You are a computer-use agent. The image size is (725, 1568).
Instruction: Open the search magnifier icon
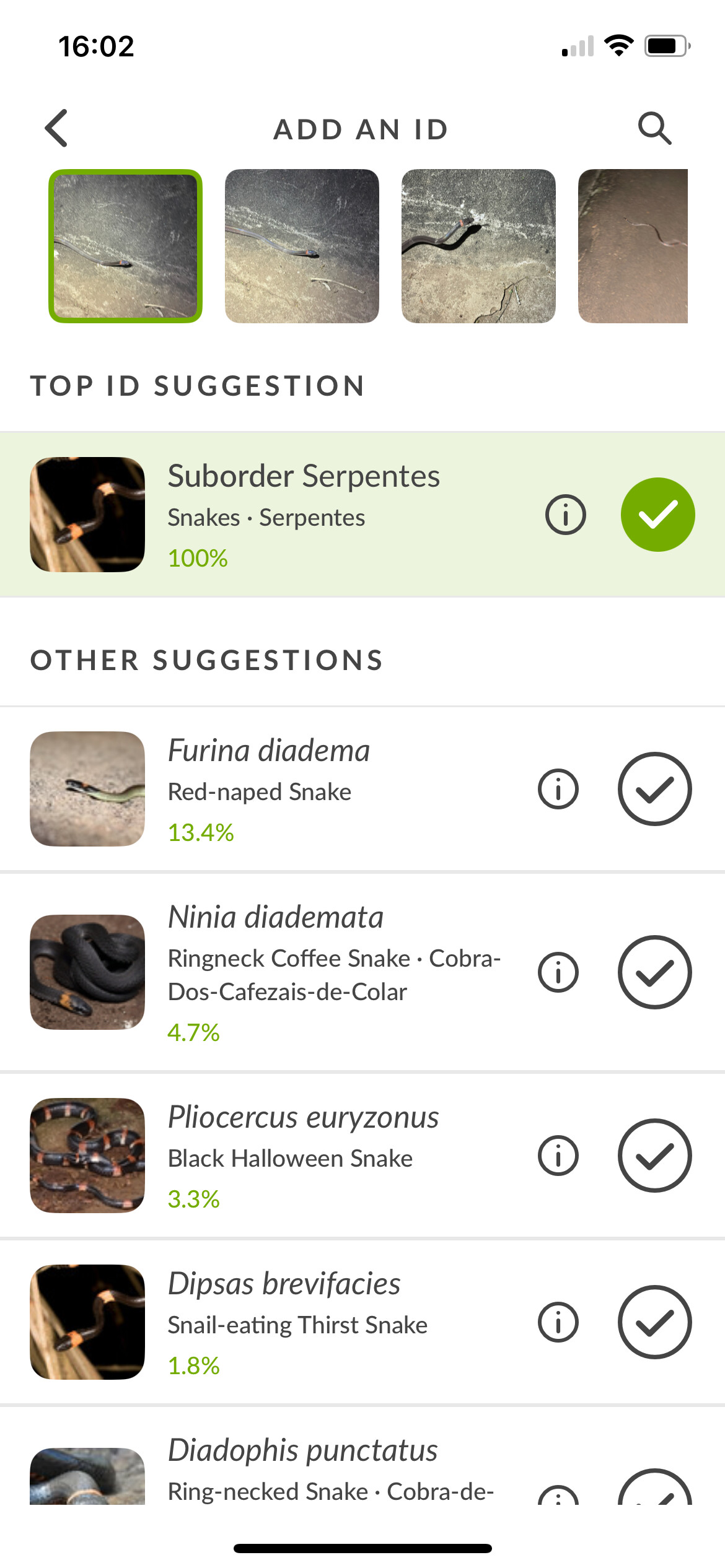[x=654, y=129]
